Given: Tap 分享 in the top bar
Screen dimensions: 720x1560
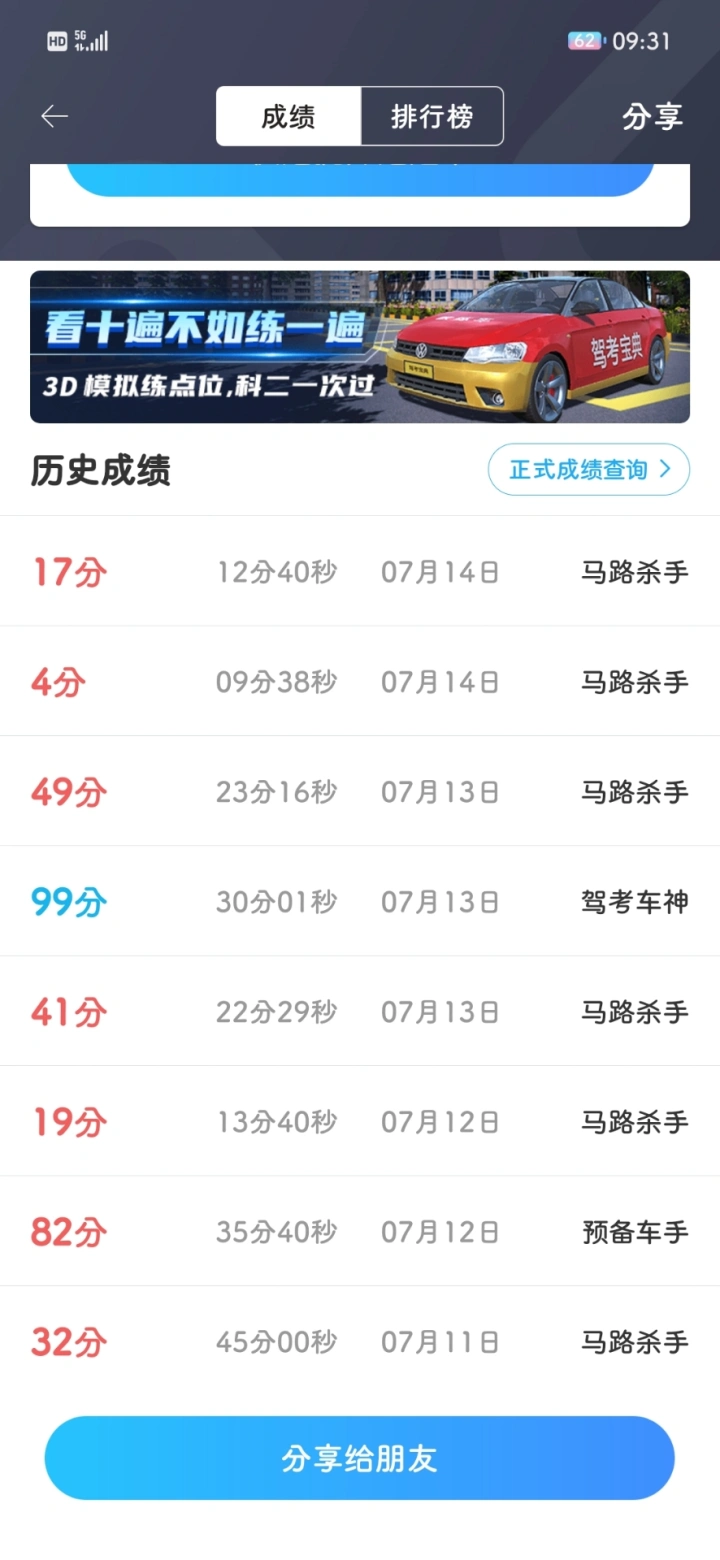Looking at the screenshot, I should (652, 117).
